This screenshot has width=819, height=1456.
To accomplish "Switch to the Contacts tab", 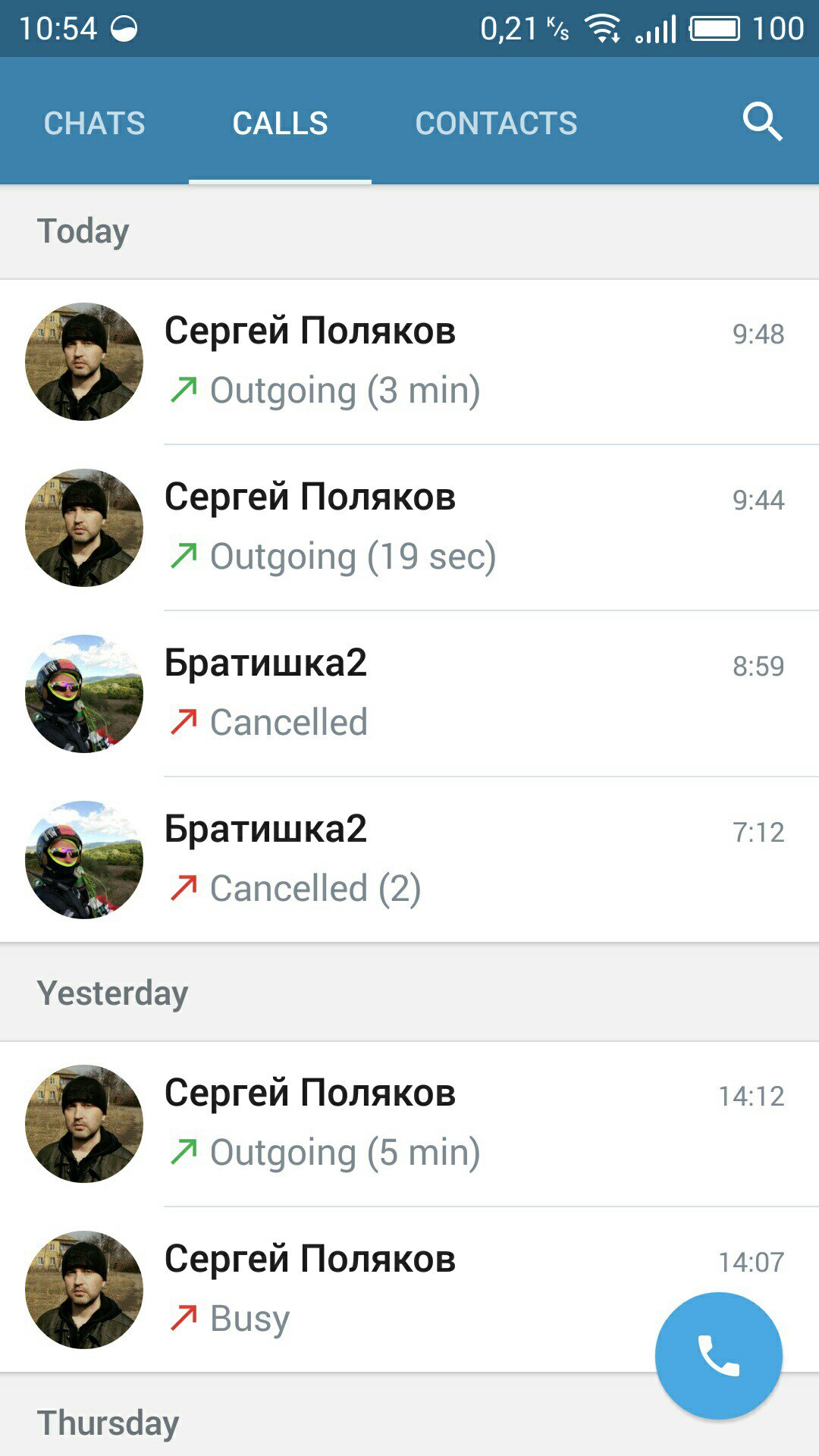I will click(x=496, y=123).
